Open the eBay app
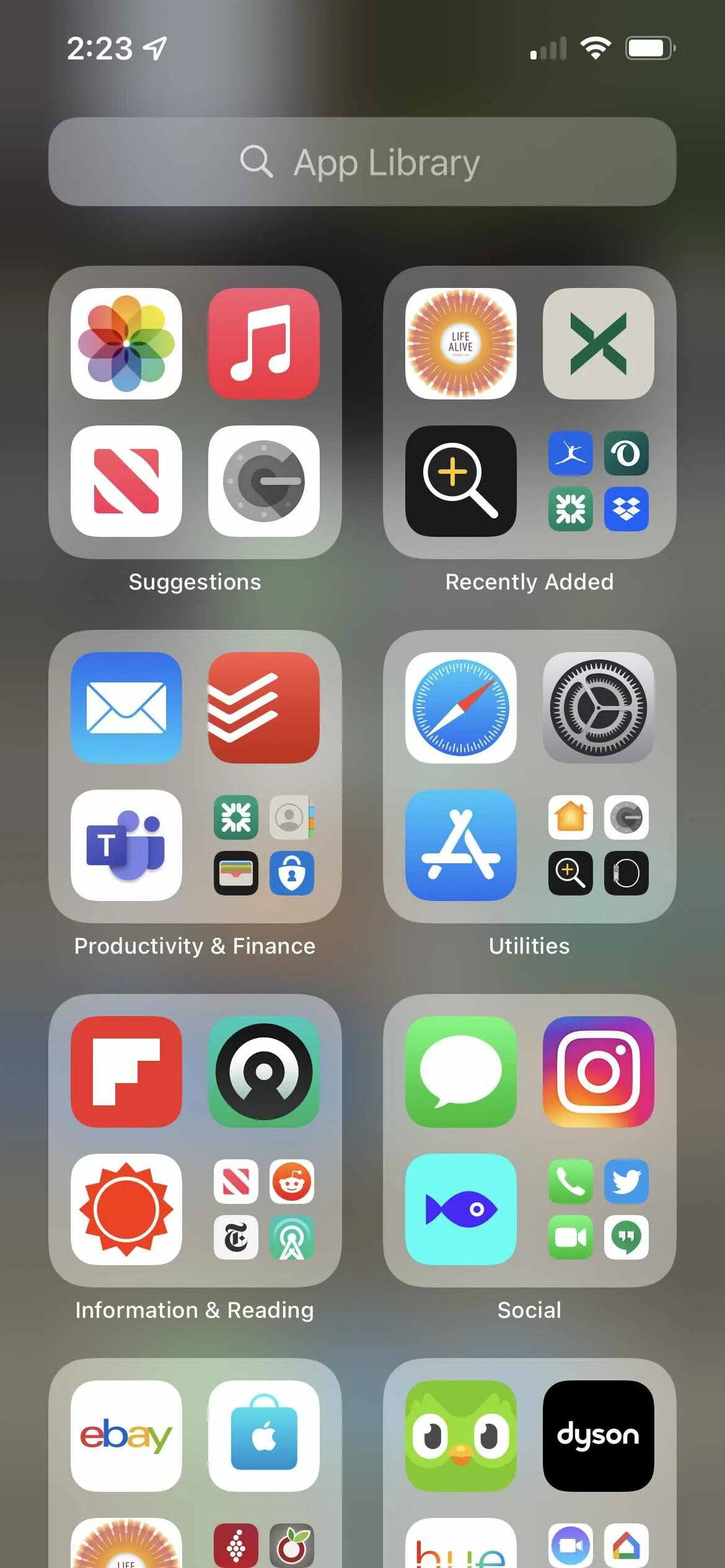 click(126, 1436)
